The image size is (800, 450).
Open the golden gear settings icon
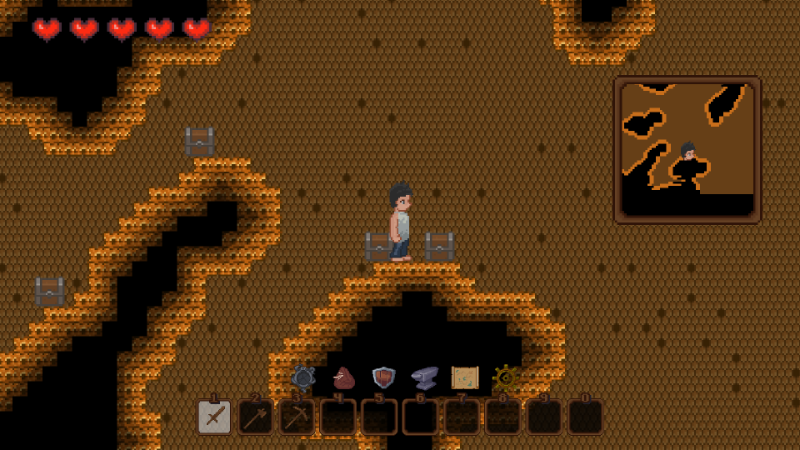tap(506, 378)
